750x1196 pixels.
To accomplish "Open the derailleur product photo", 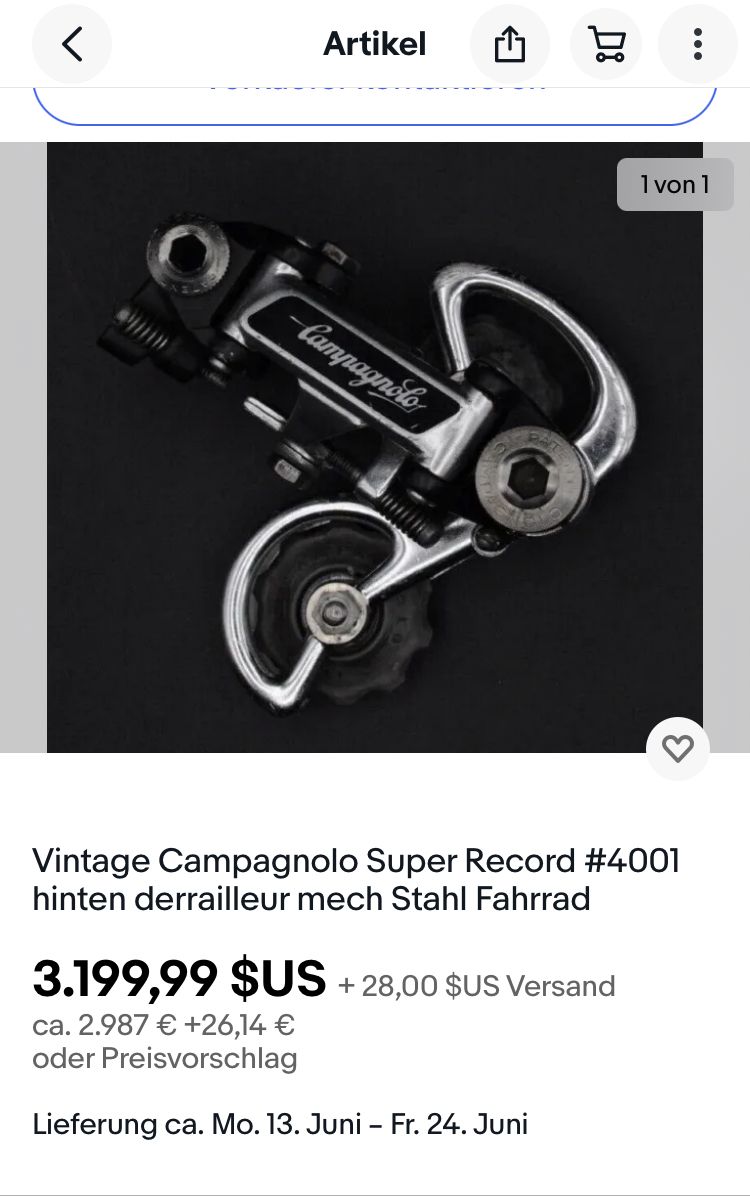I will pos(374,447).
